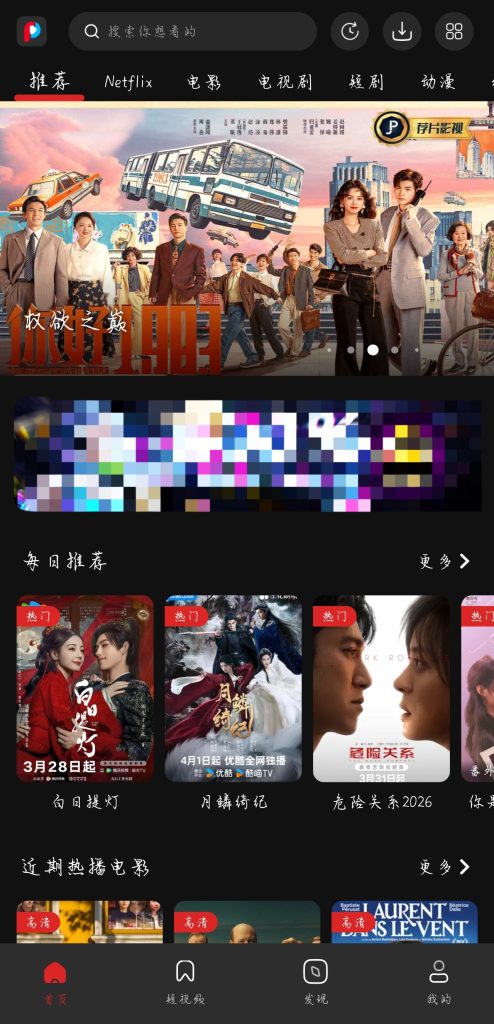This screenshot has width=494, height=1024.
Task: Select 首页 in bottom navigation
Action: pyautogui.click(x=55, y=983)
